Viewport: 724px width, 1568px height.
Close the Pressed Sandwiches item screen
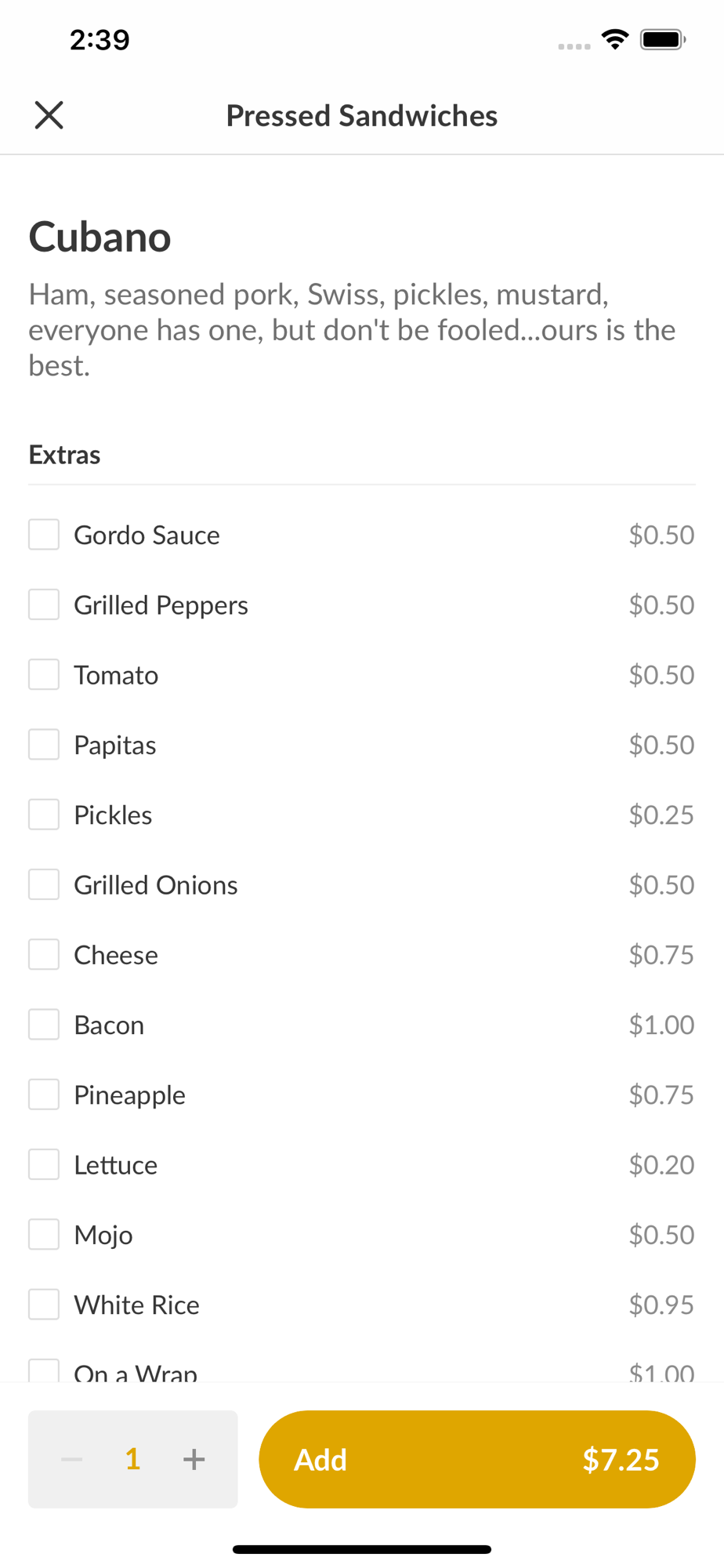(x=49, y=115)
